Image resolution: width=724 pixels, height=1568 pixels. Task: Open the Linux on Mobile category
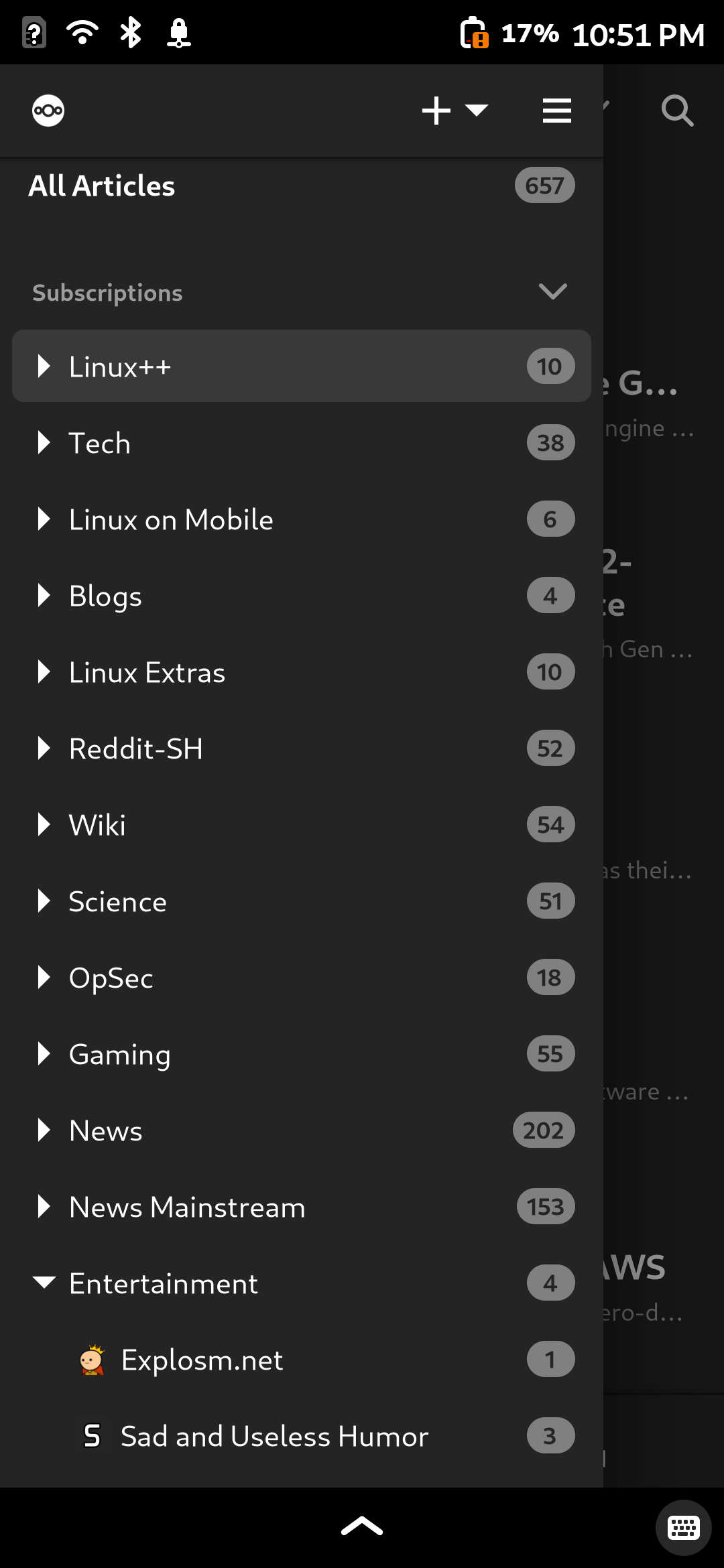tap(302, 519)
